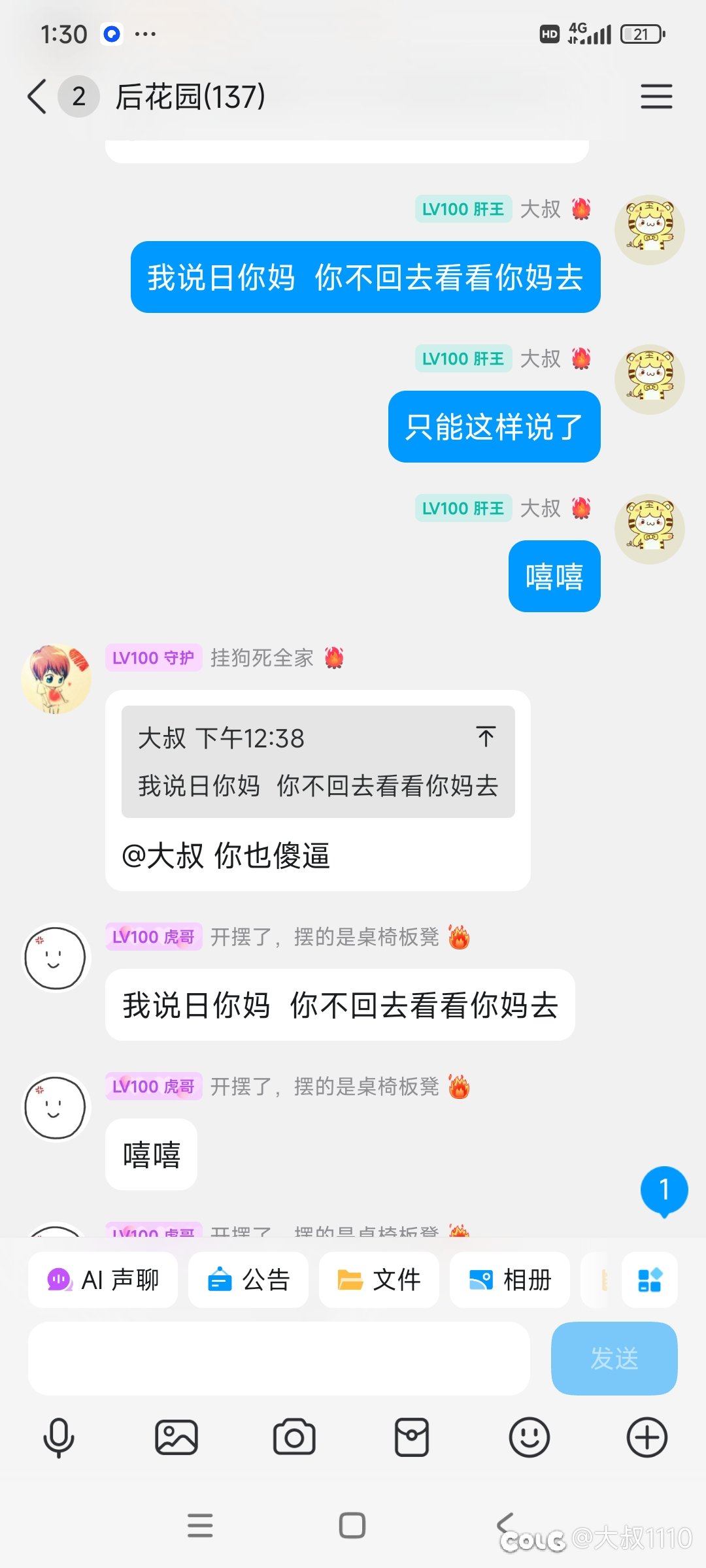Open the 文件 files chip
Image resolution: width=706 pixels, height=1568 pixels.
pos(379,1280)
